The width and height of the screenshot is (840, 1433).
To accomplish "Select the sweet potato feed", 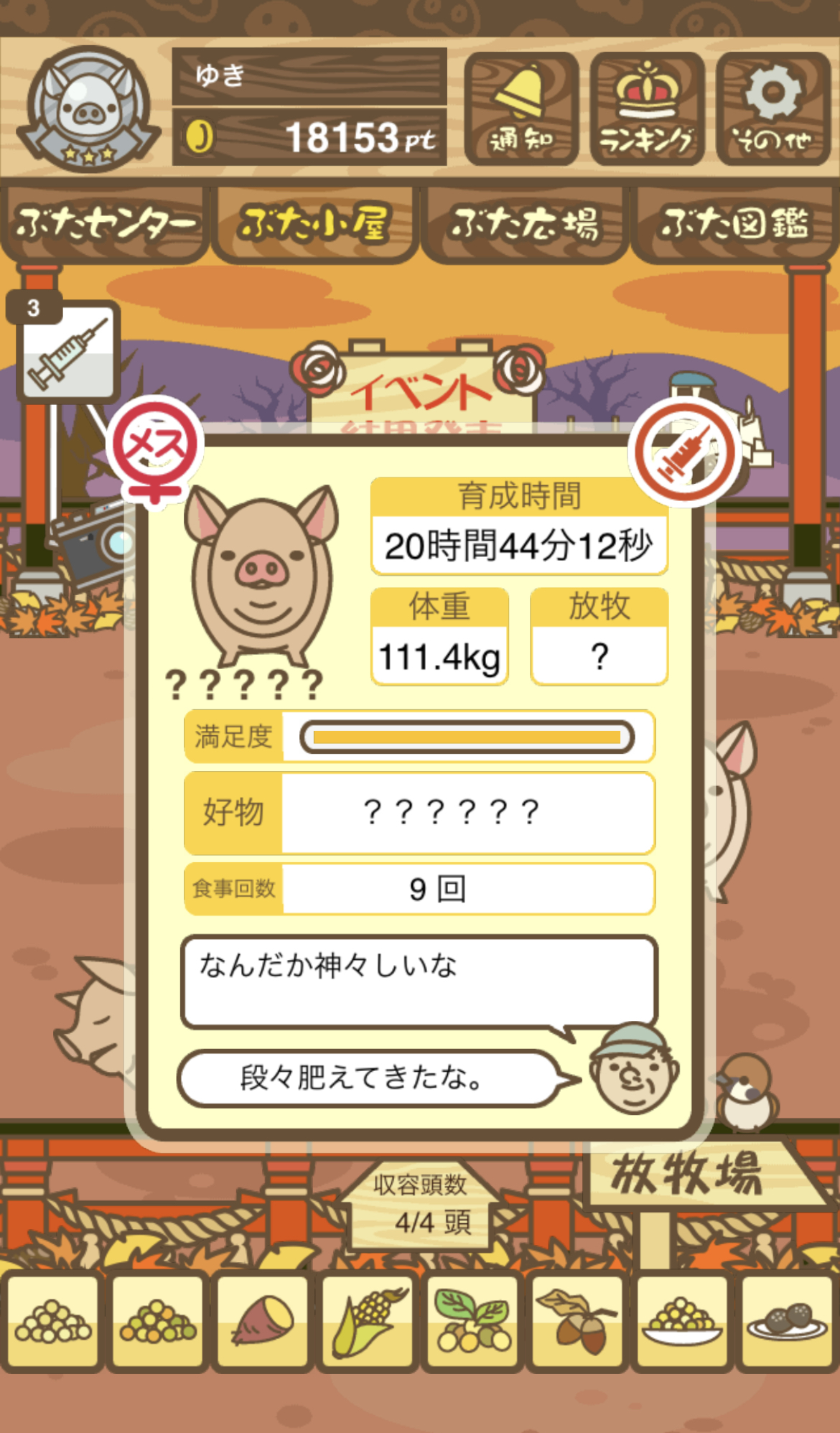I will click(263, 1321).
